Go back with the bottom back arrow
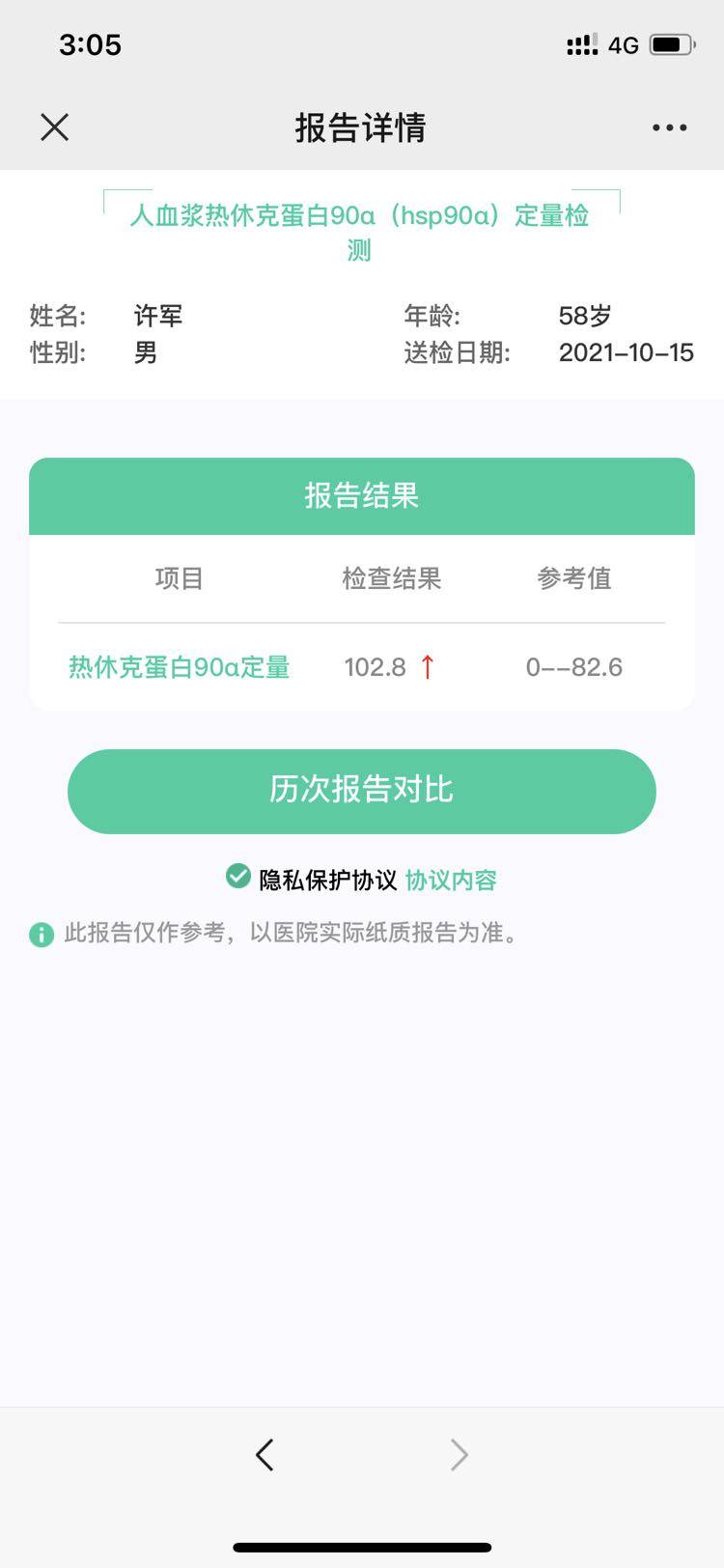 [265, 1454]
